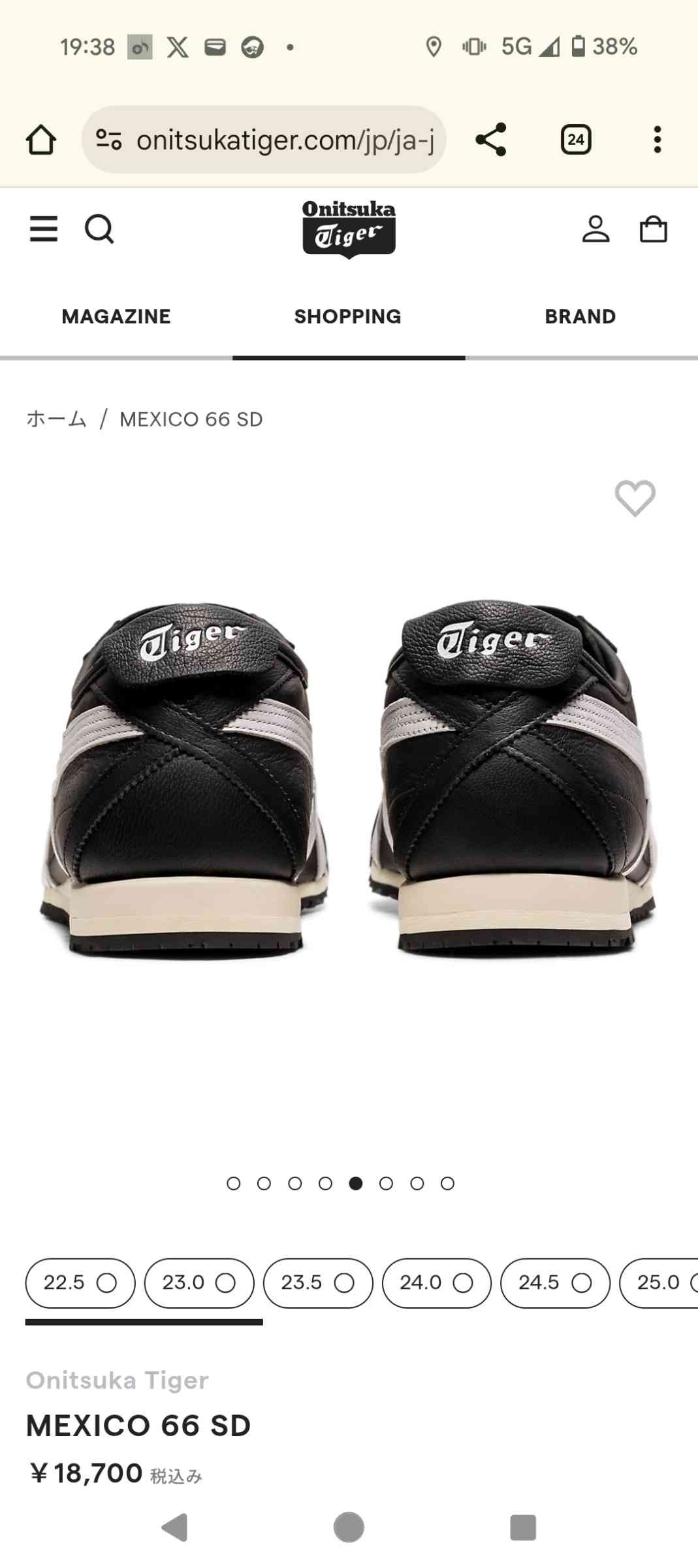Open the hamburger menu
Screen dimensions: 698x1568
tap(44, 229)
